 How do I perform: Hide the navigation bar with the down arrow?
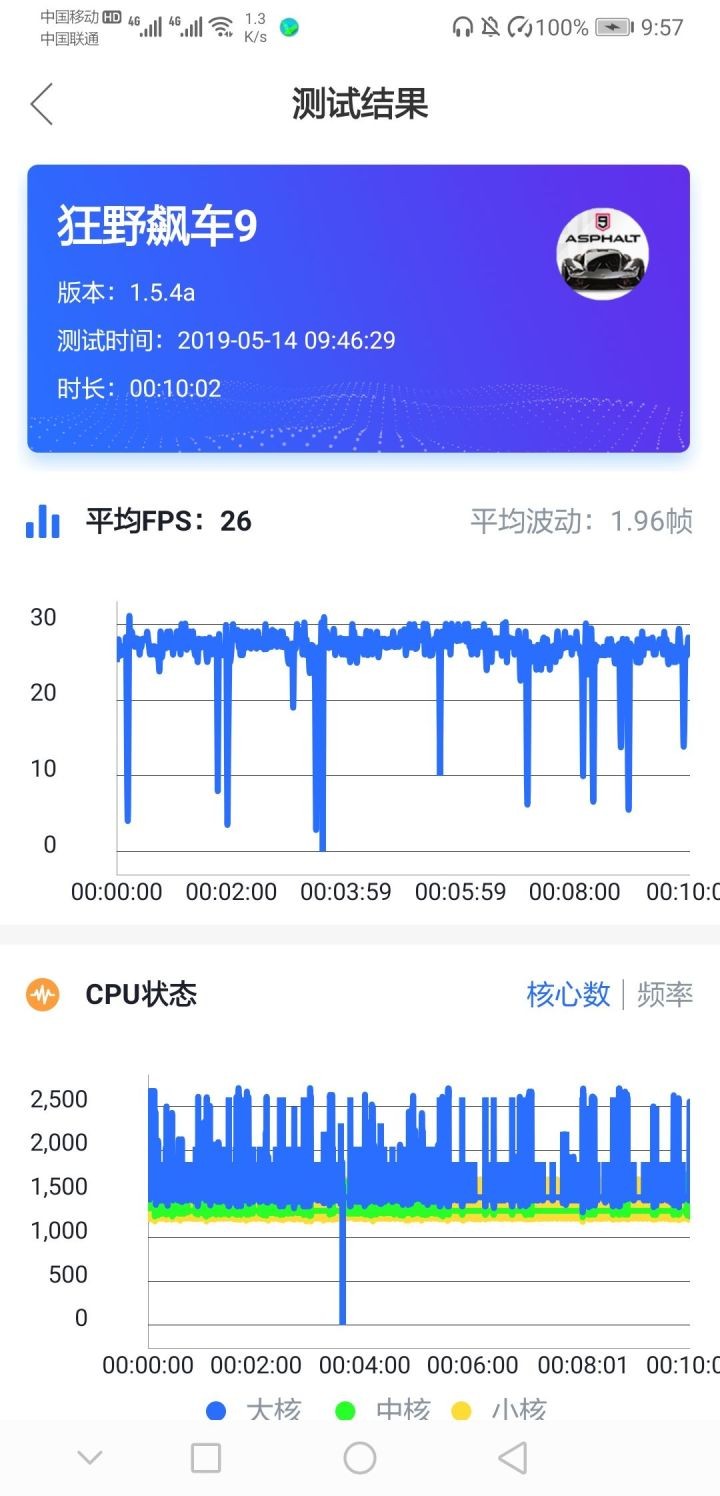click(90, 1458)
